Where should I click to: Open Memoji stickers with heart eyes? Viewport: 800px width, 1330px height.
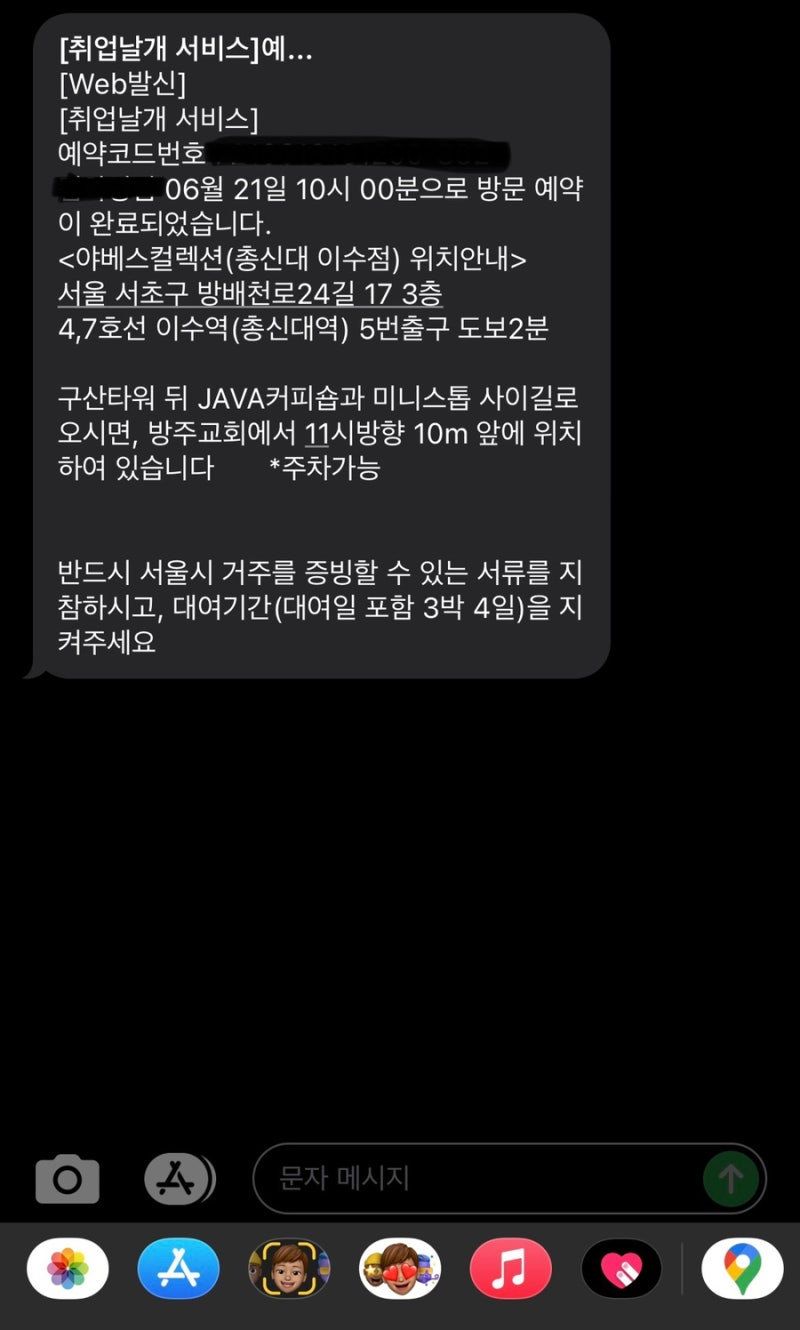pyautogui.click(x=400, y=1268)
